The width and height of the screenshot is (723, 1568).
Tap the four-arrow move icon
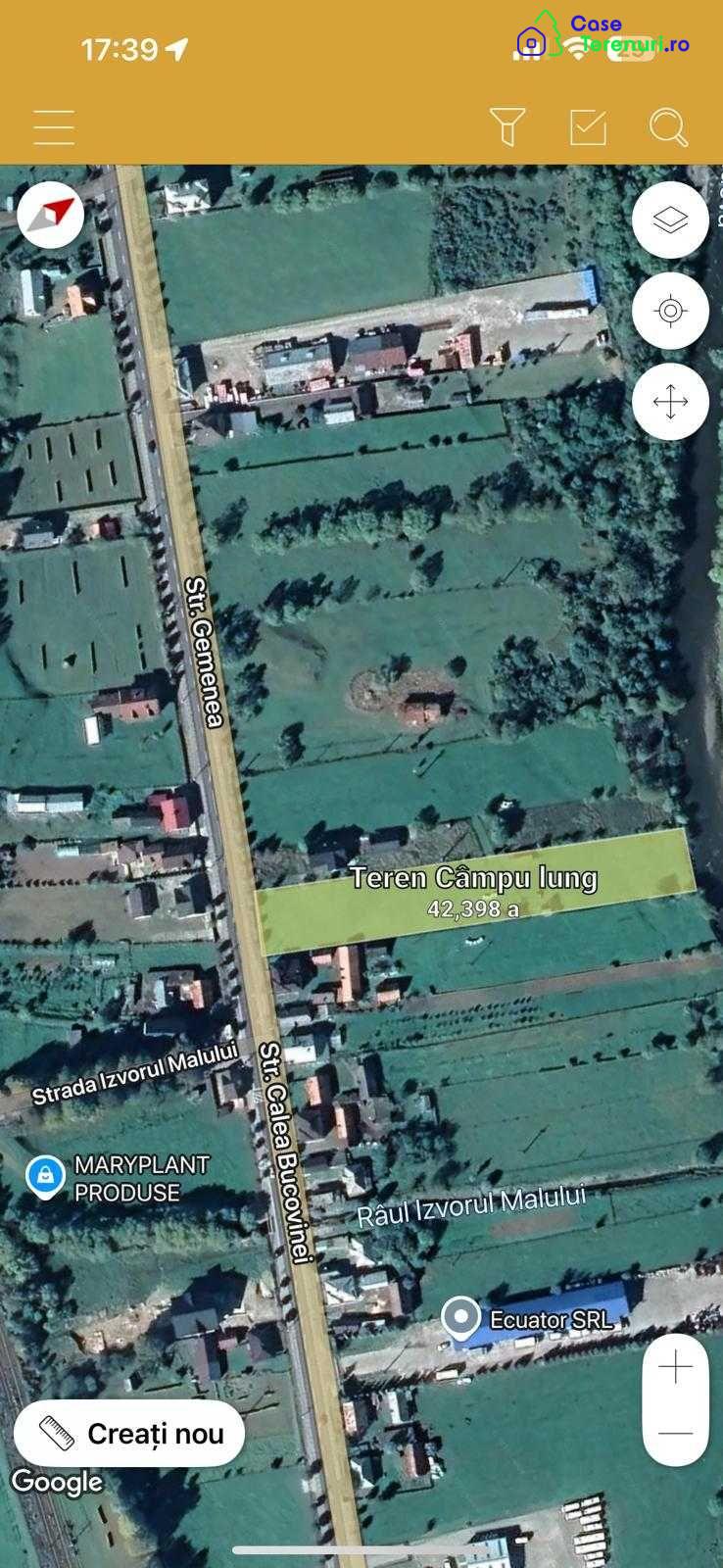(670, 402)
